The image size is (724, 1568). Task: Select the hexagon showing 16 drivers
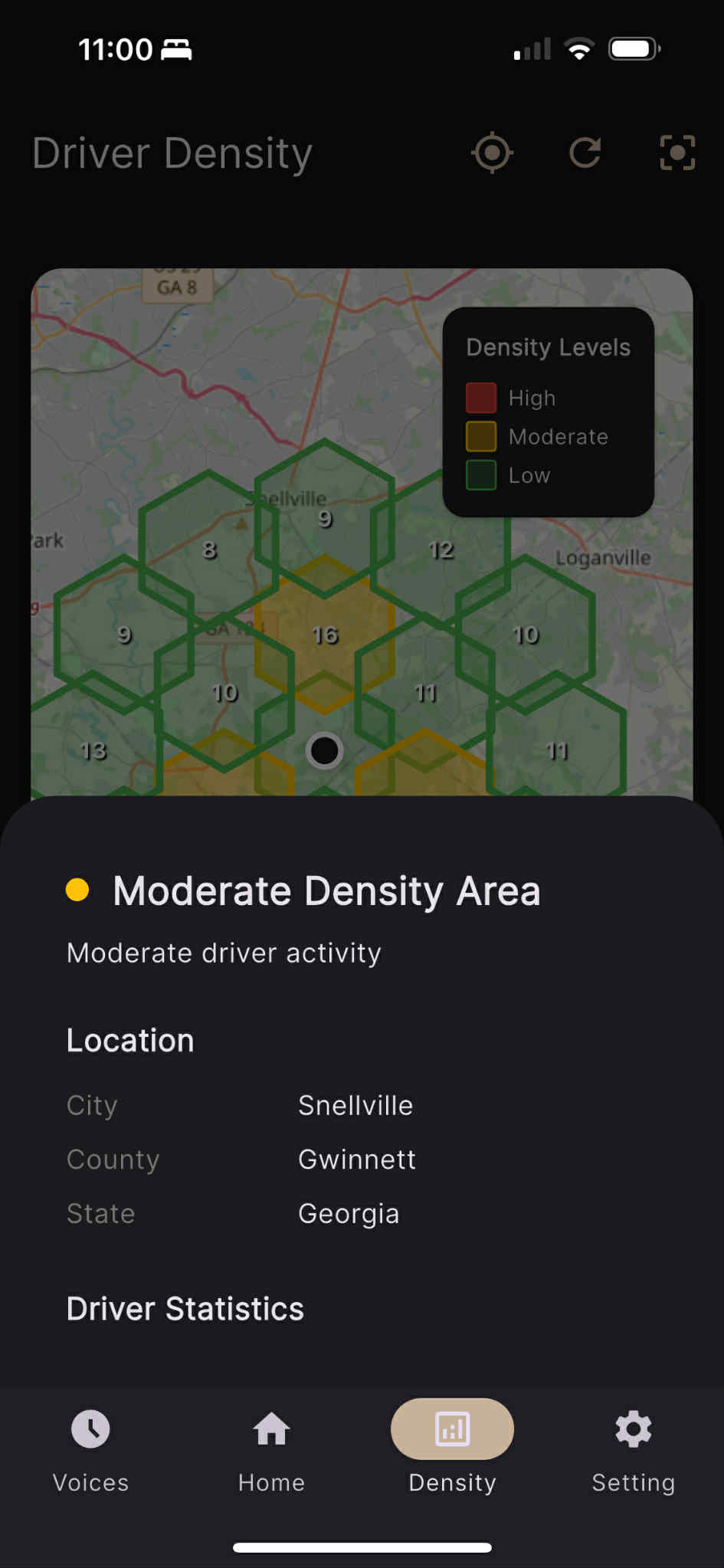coord(325,635)
